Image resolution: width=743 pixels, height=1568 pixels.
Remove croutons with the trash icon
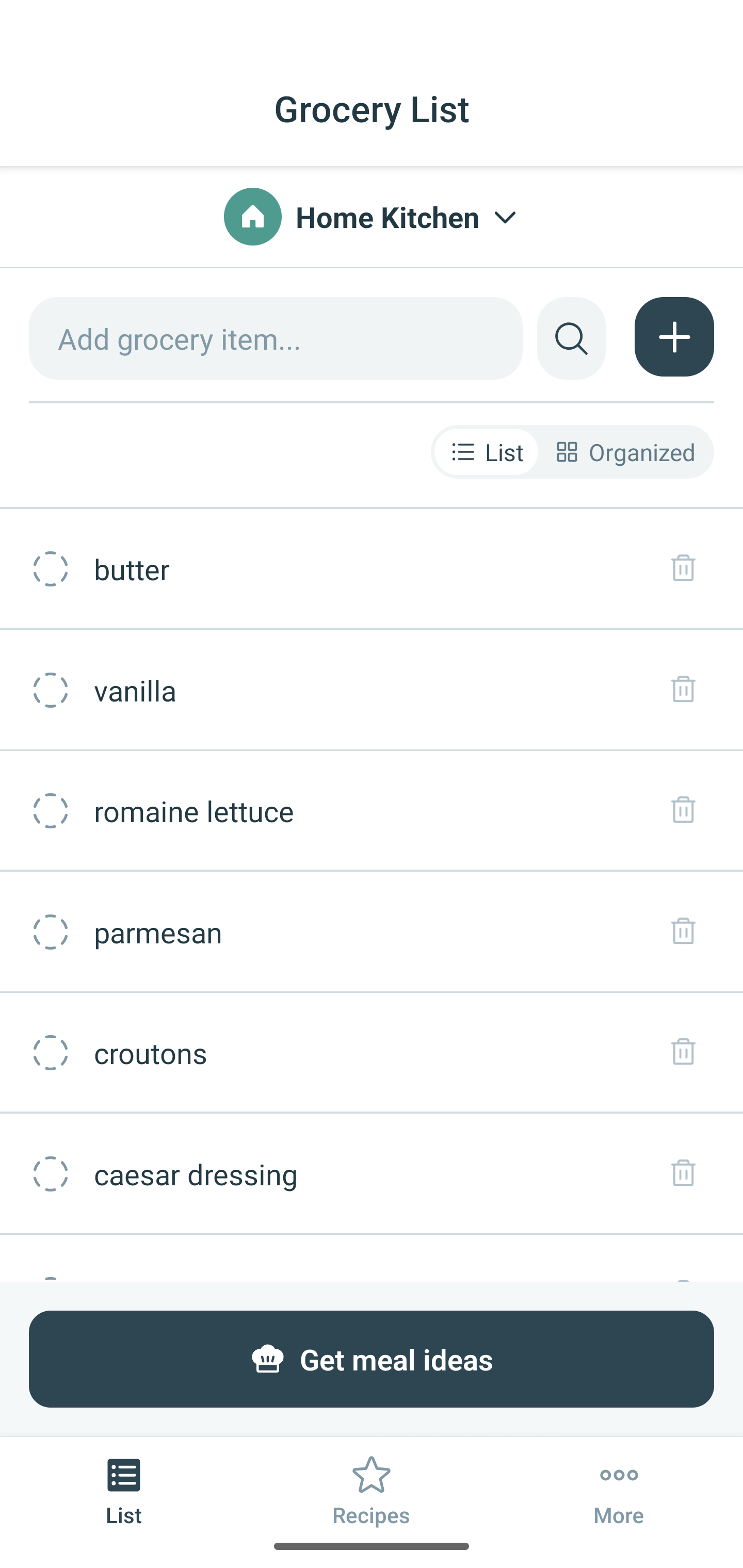click(682, 1052)
